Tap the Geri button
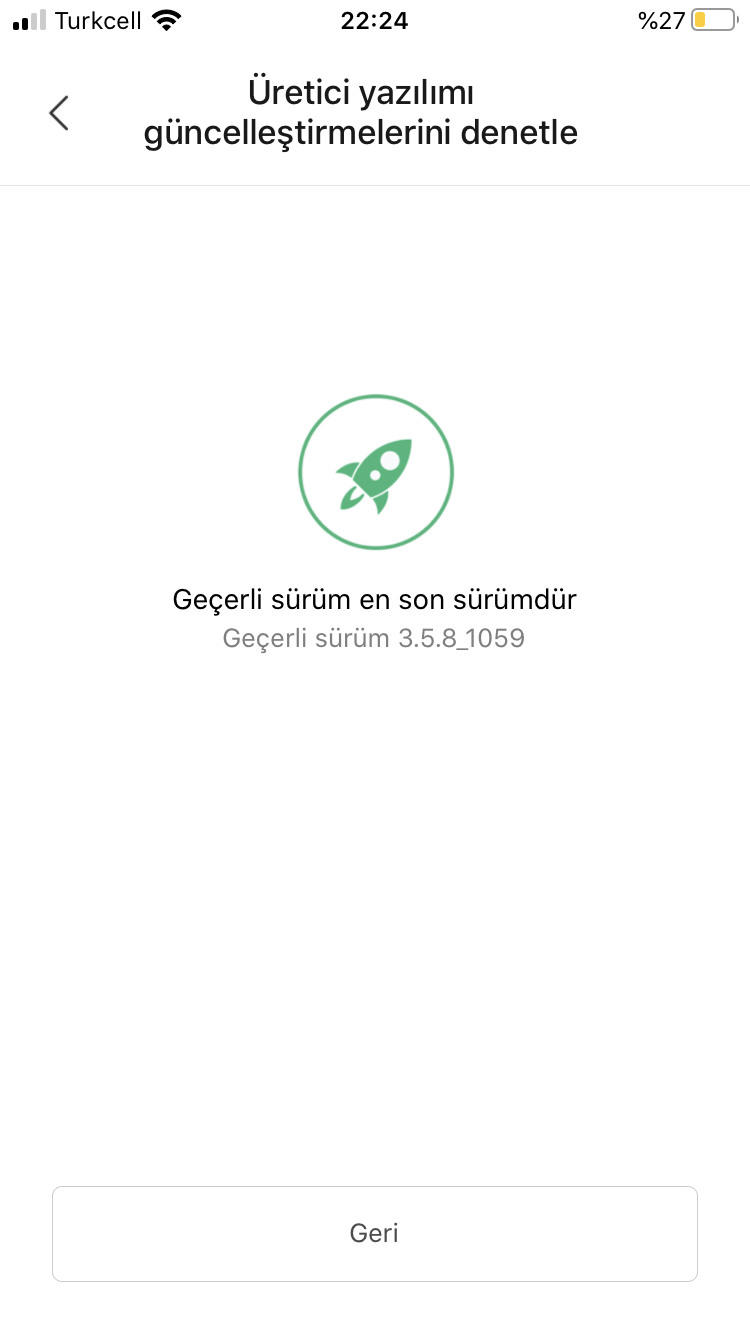This screenshot has width=750, height=1334. (375, 1233)
